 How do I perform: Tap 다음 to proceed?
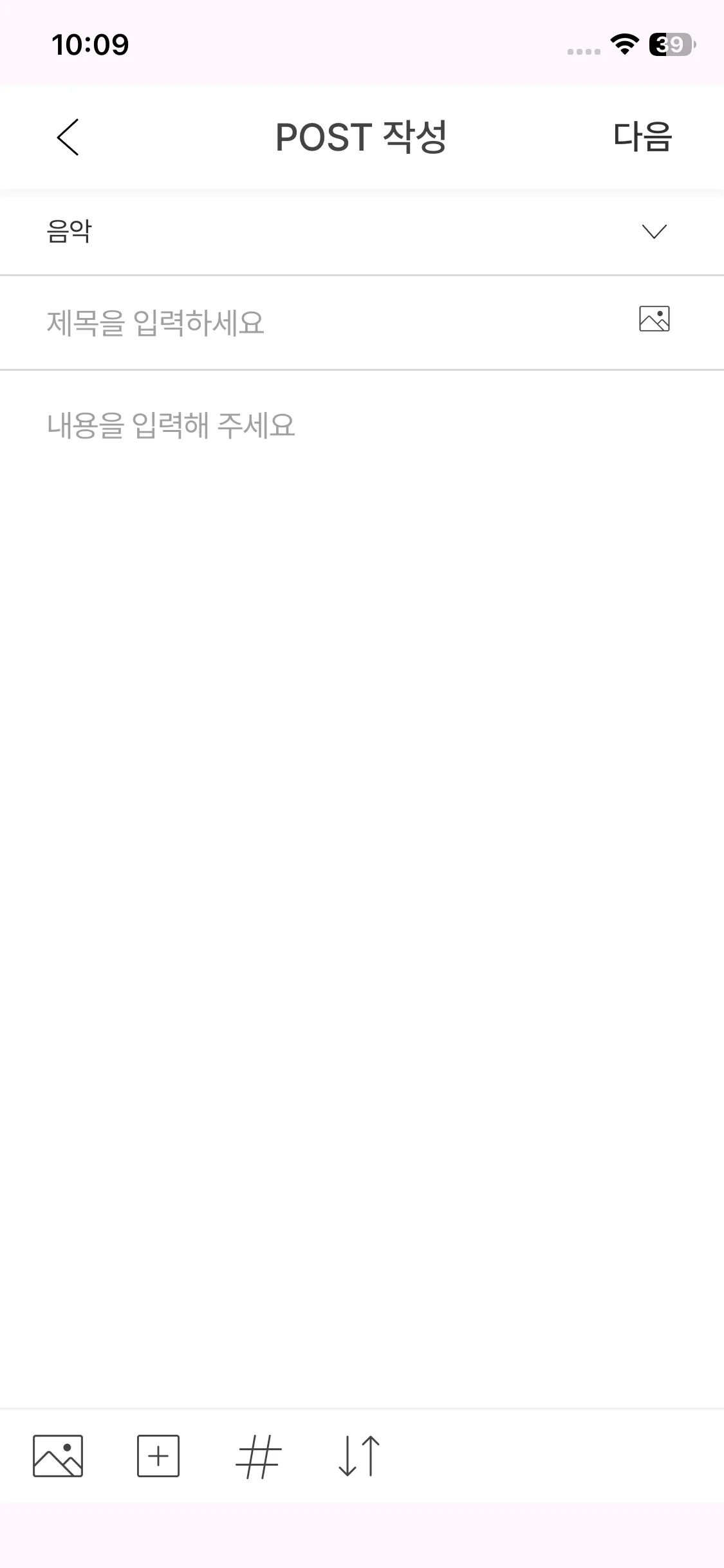pos(642,137)
